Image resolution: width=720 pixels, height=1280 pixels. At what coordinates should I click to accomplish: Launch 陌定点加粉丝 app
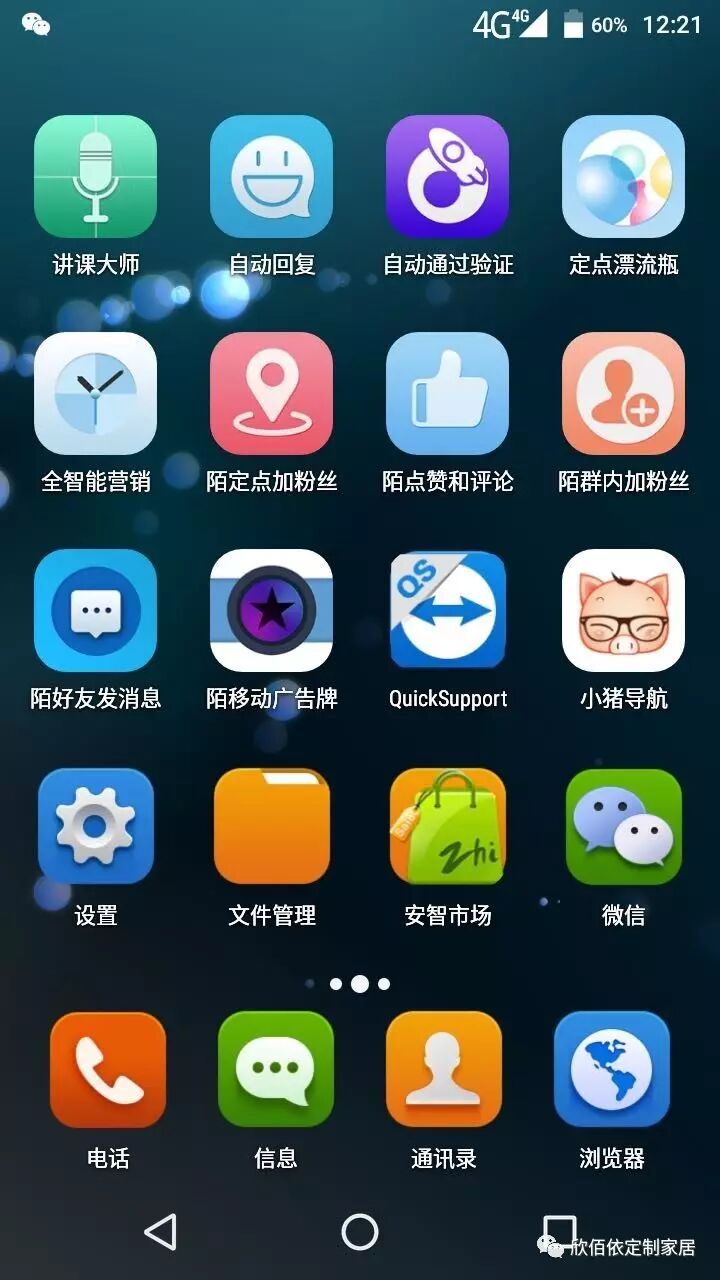point(272,393)
